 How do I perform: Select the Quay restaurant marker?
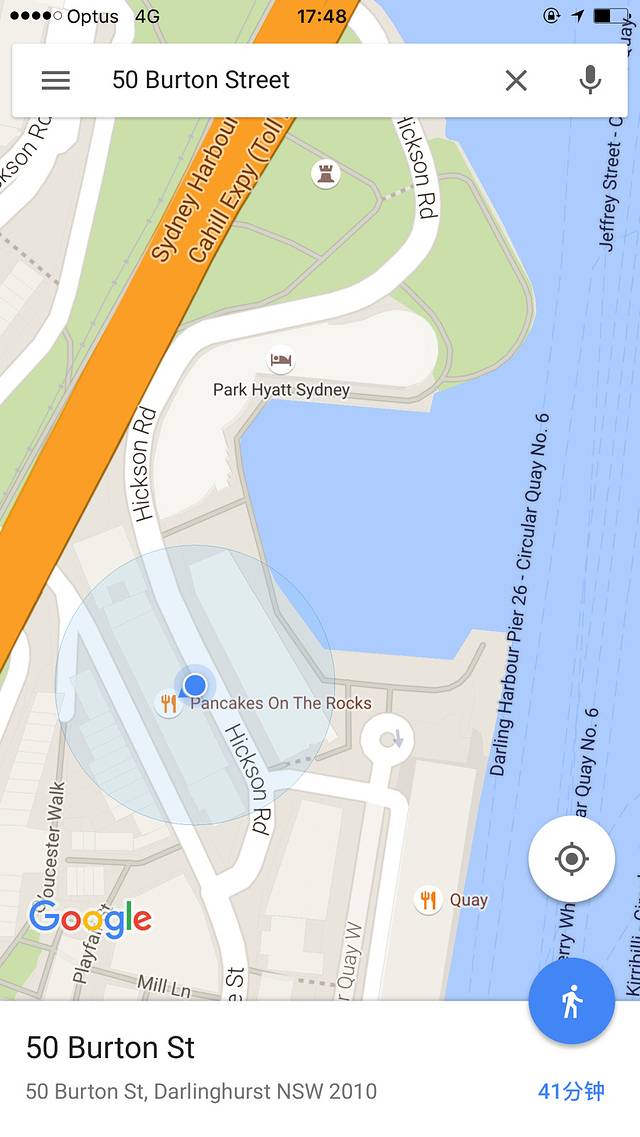(x=429, y=900)
